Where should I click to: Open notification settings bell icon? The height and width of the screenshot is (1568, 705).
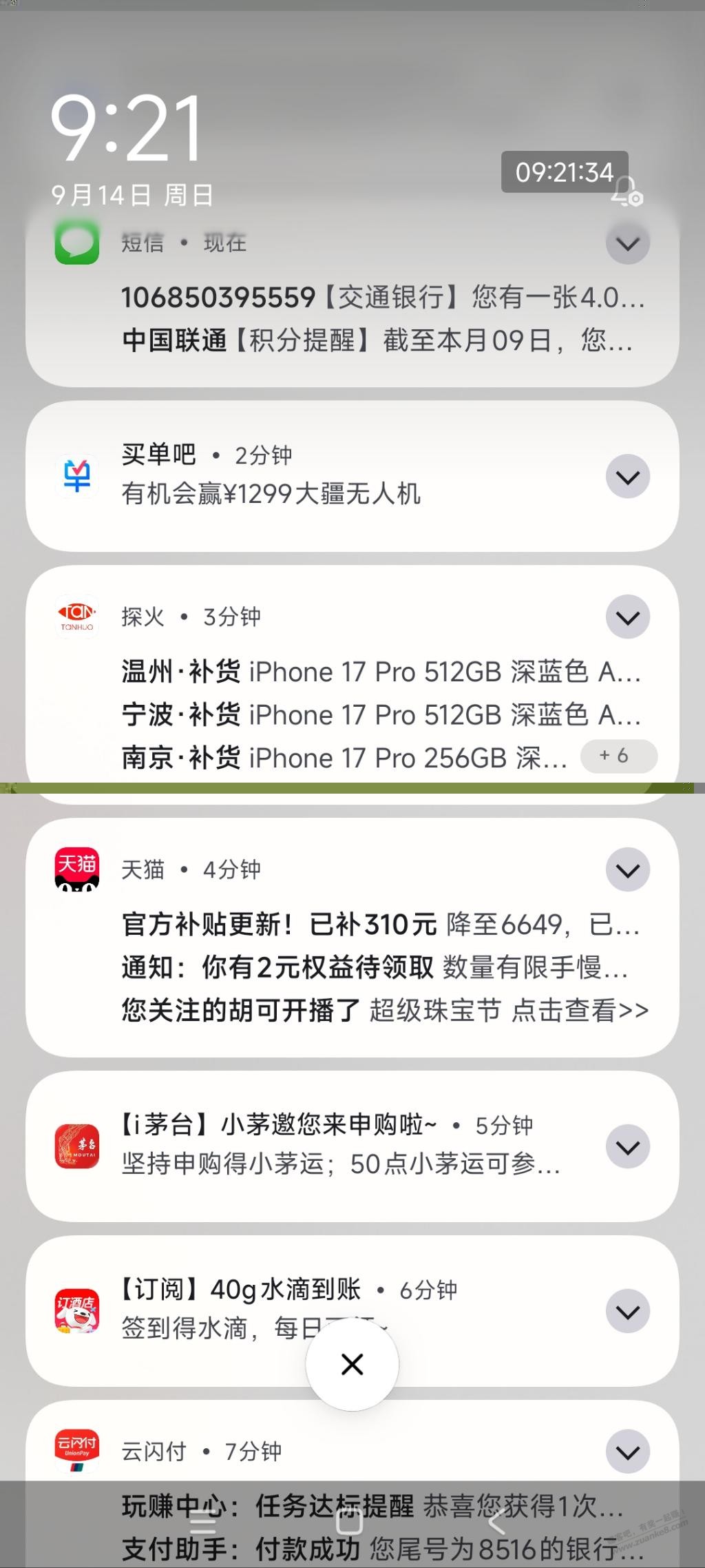(x=626, y=192)
